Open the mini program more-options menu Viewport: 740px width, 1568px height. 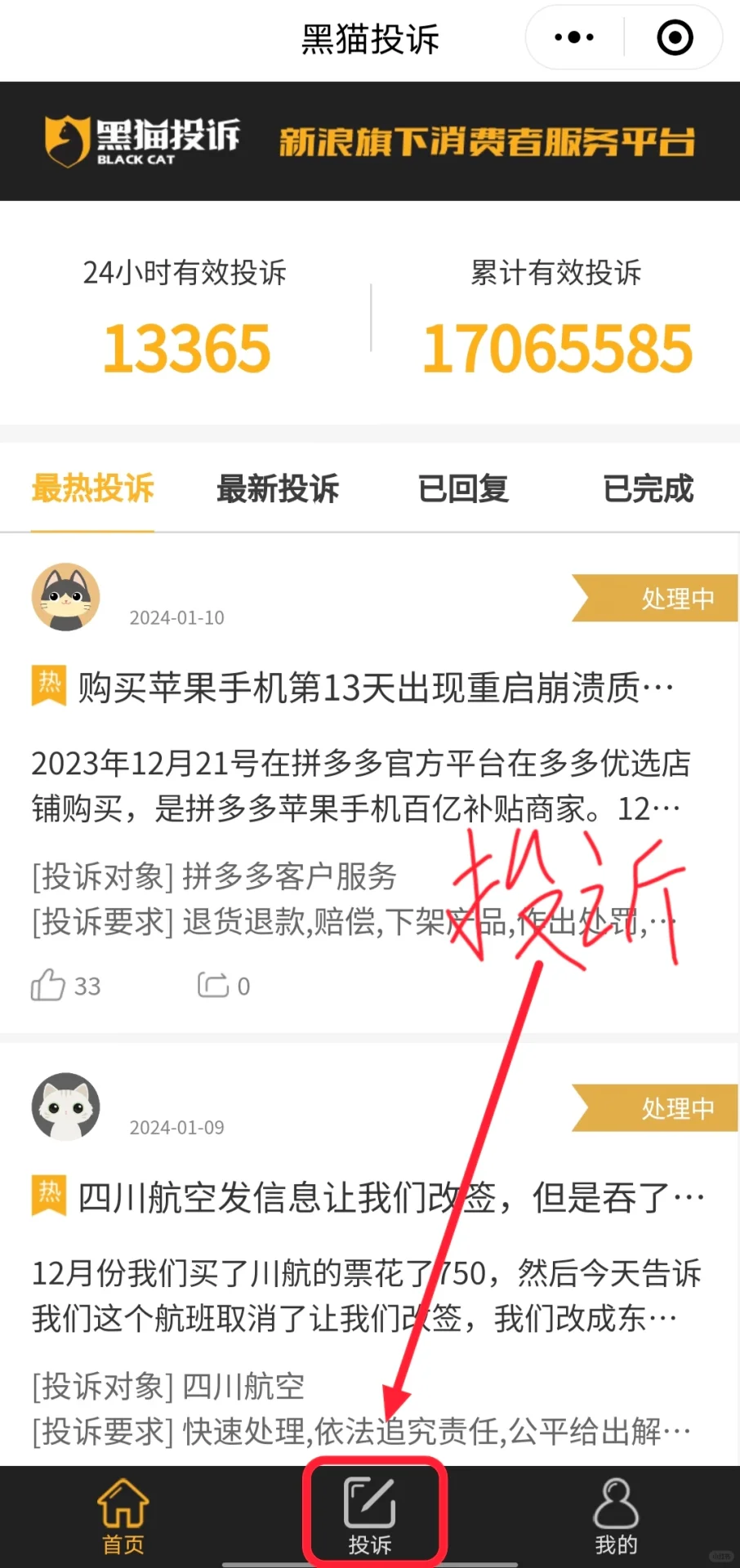pyautogui.click(x=574, y=38)
